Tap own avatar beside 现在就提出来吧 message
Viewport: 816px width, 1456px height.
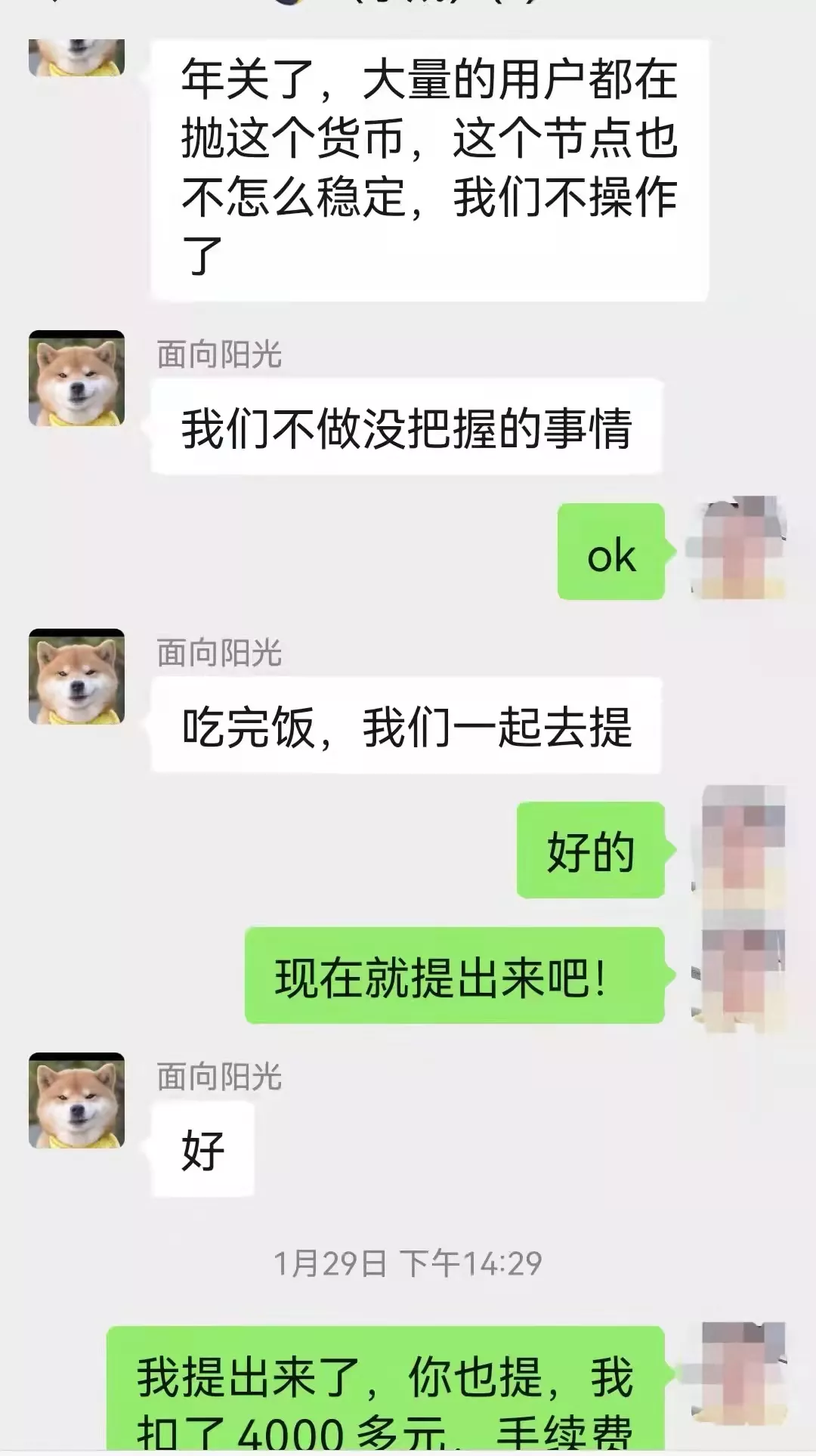point(738,980)
